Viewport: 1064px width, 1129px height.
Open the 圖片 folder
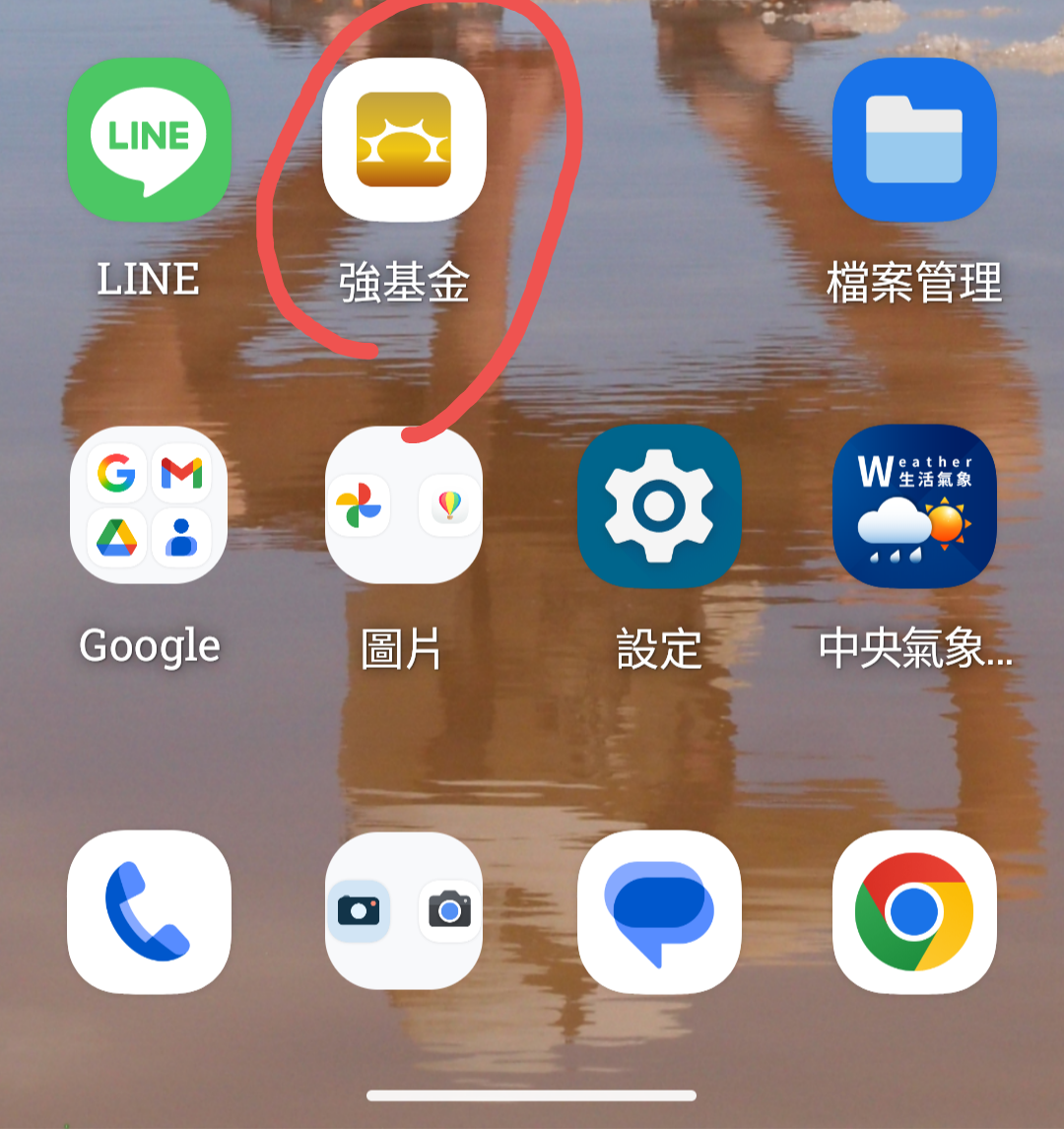404,505
